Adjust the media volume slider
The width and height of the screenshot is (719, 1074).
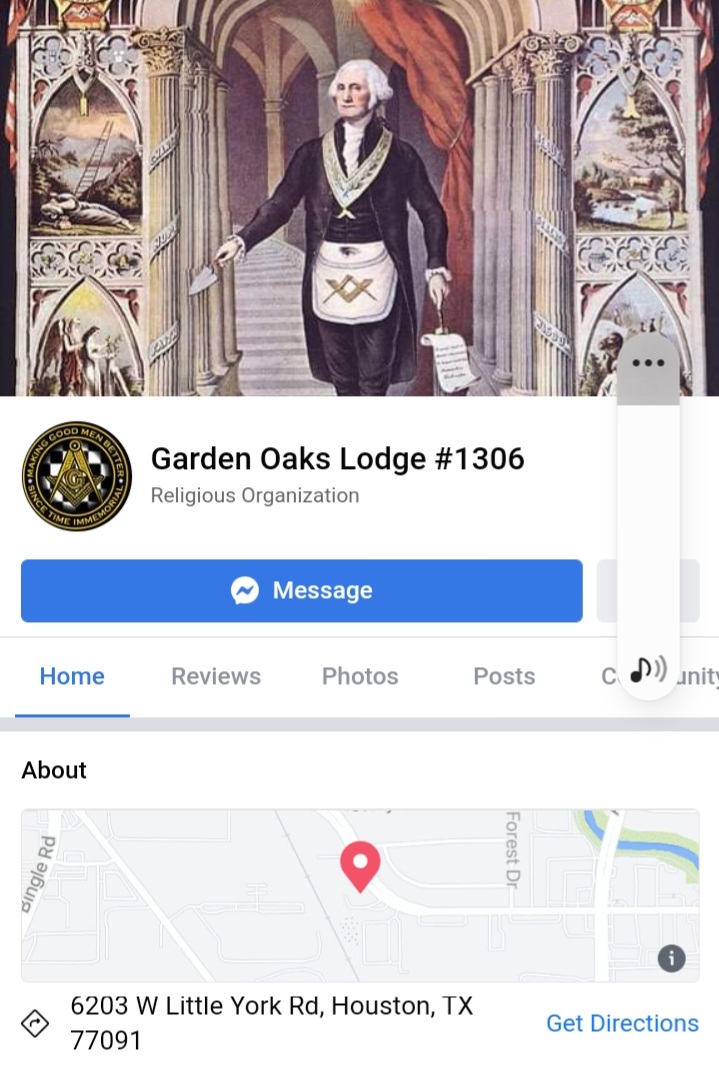coord(648,520)
